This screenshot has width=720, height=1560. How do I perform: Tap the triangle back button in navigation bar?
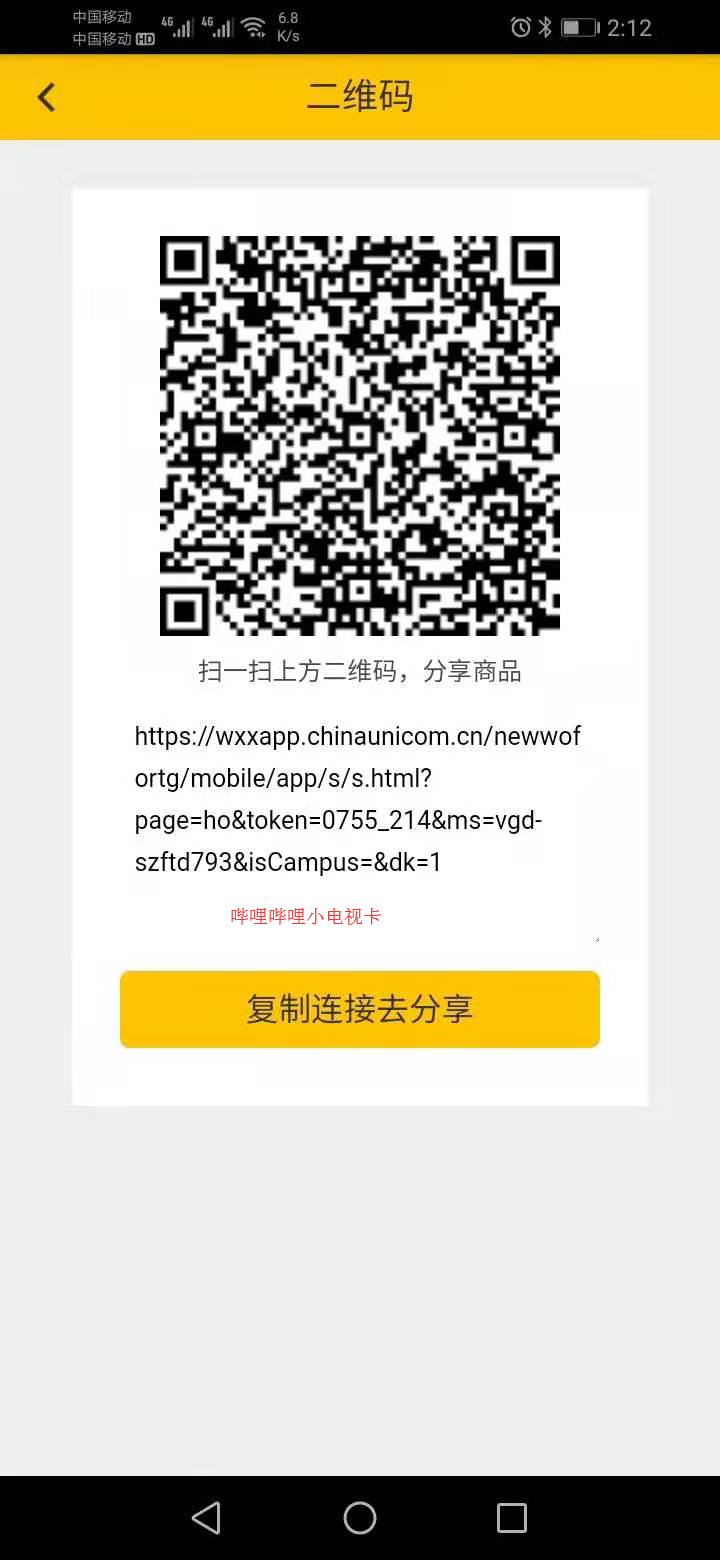tap(207, 1517)
